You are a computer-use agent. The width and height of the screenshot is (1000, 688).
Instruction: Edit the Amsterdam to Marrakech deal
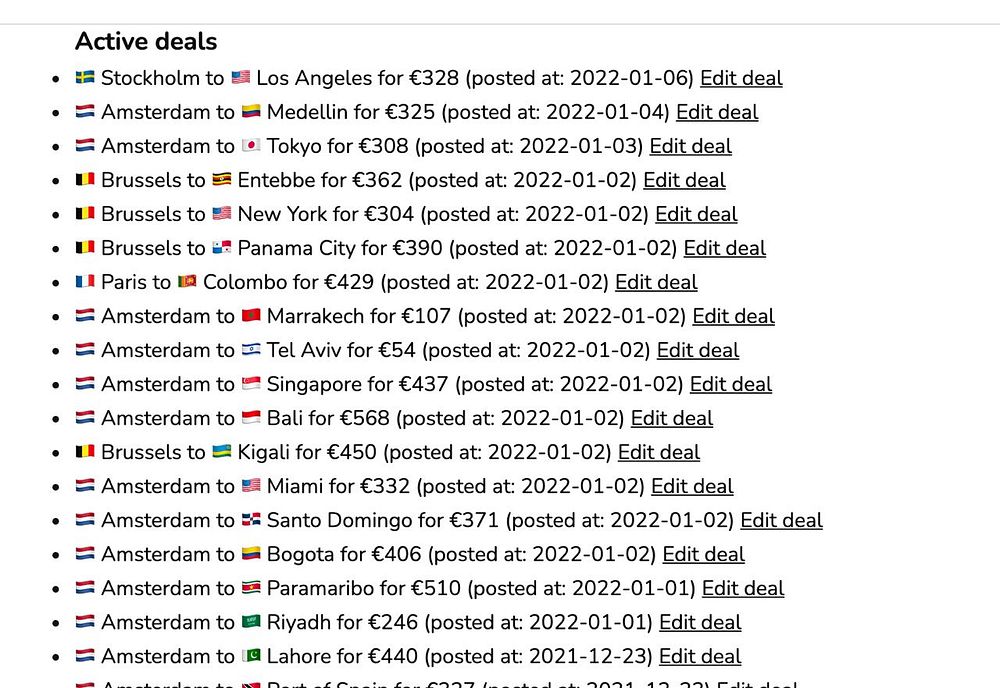pos(733,316)
